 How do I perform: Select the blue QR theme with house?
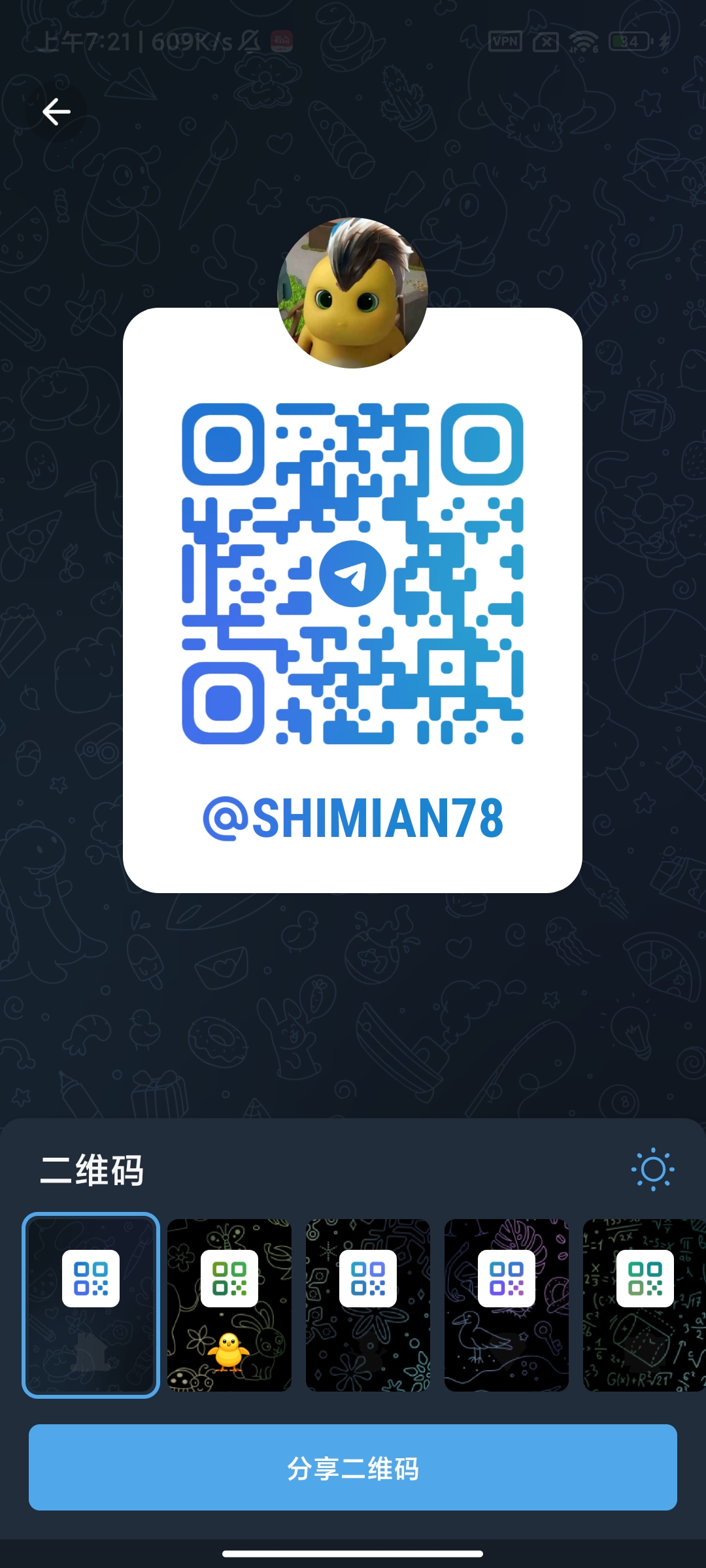[x=91, y=1305]
